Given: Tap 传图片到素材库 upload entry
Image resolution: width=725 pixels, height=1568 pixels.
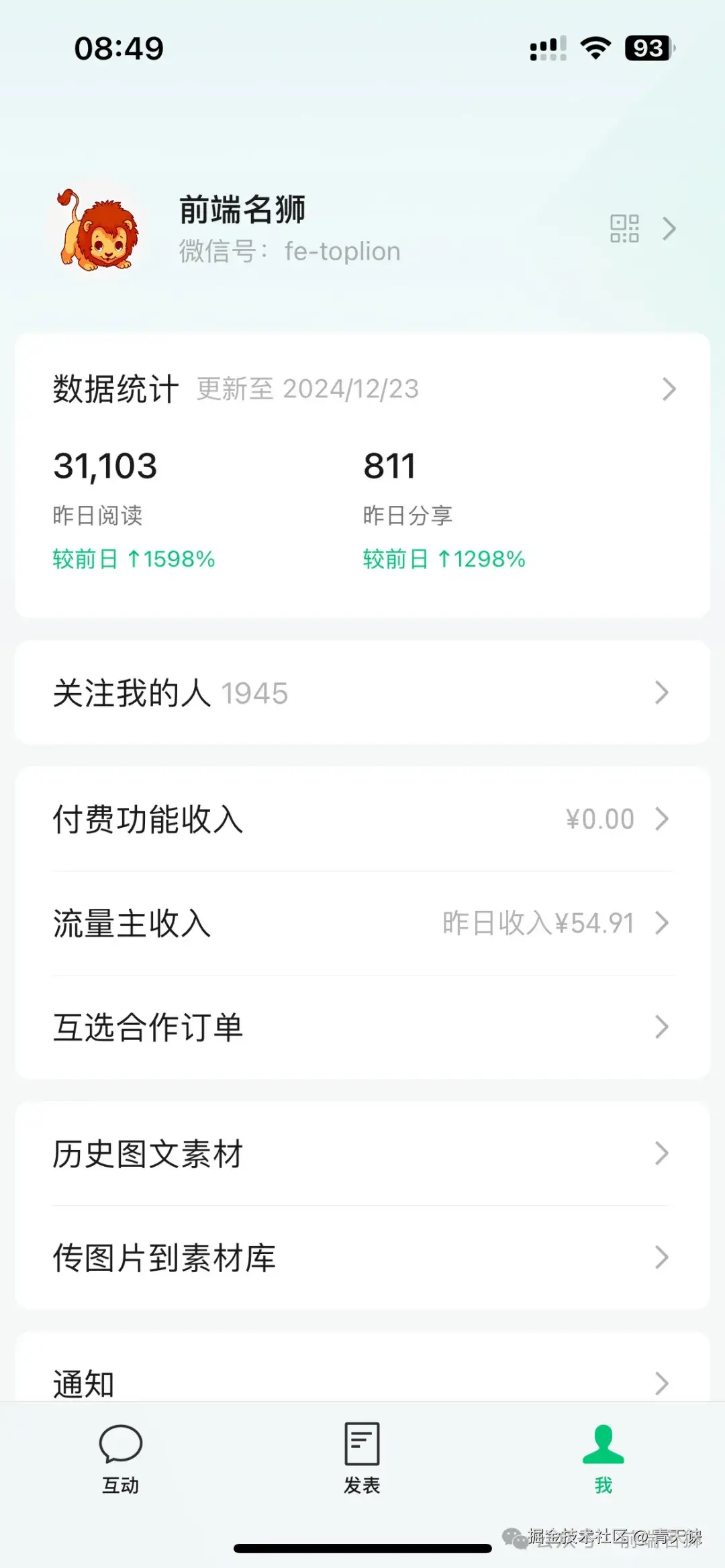Looking at the screenshot, I should pyautogui.click(x=362, y=1257).
